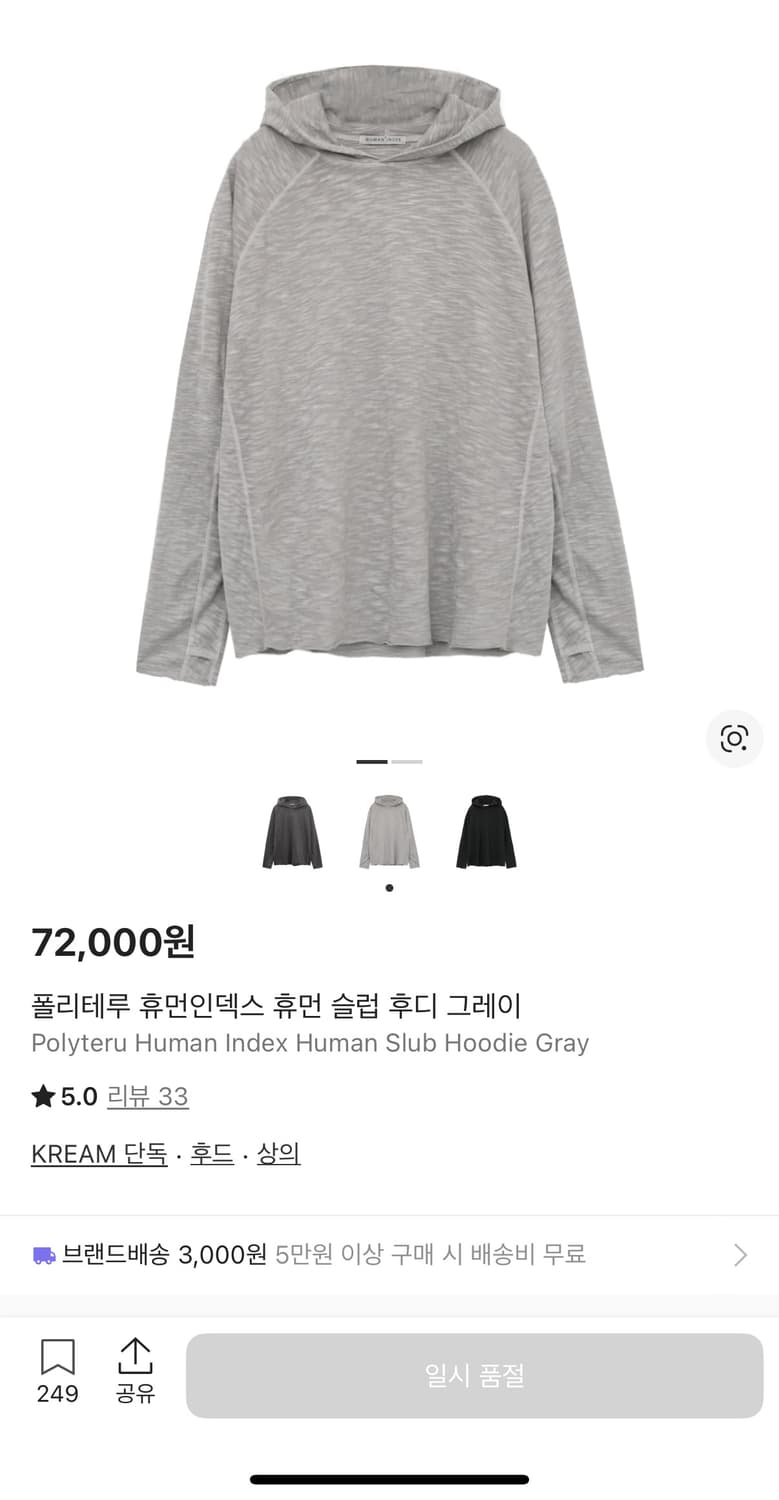Image resolution: width=779 pixels, height=1500 pixels.
Task: Open the 후드 category link
Action: (211, 1153)
